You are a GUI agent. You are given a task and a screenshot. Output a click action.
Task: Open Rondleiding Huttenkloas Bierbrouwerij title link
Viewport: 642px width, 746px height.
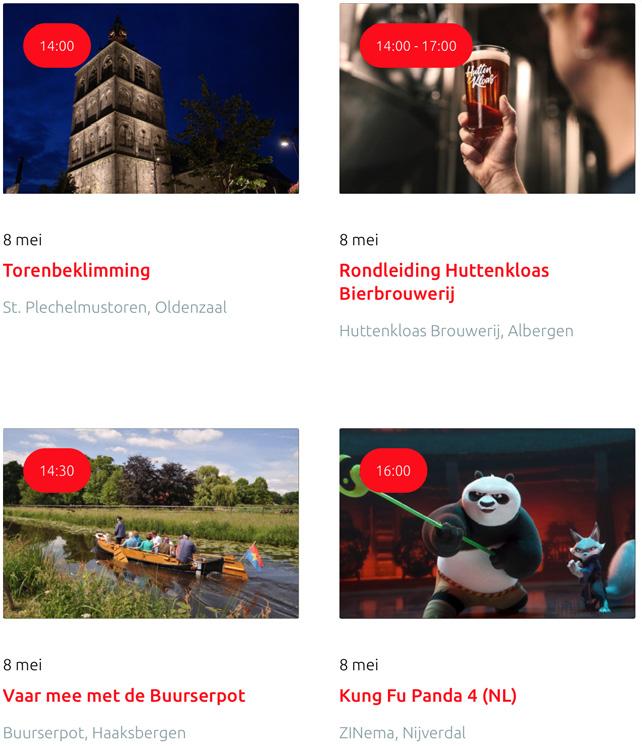point(444,282)
